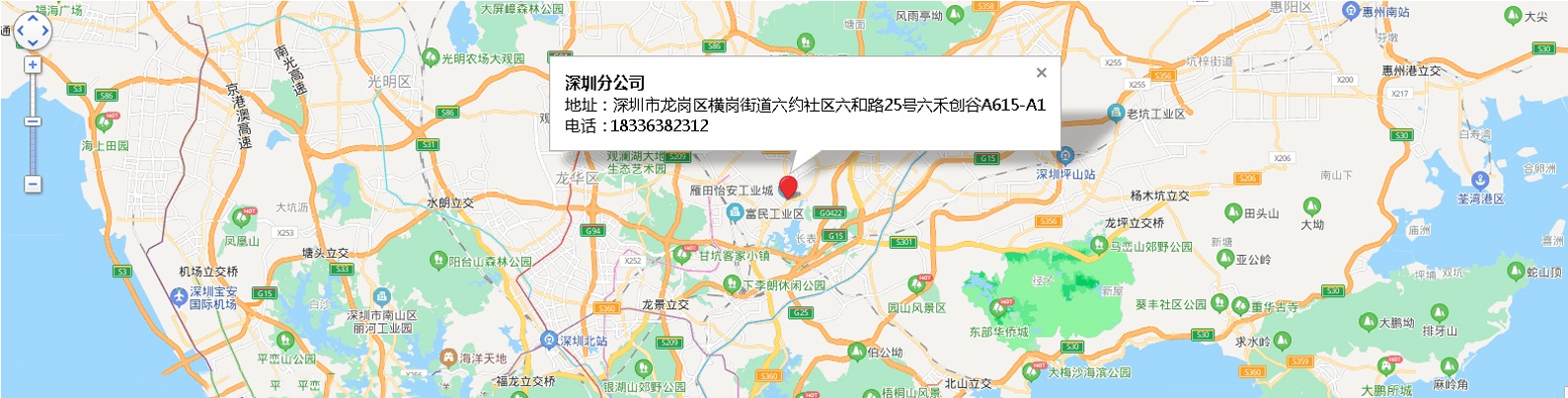Pan the map up with the arrow
This screenshot has width=1568, height=398.
[x=32, y=17]
